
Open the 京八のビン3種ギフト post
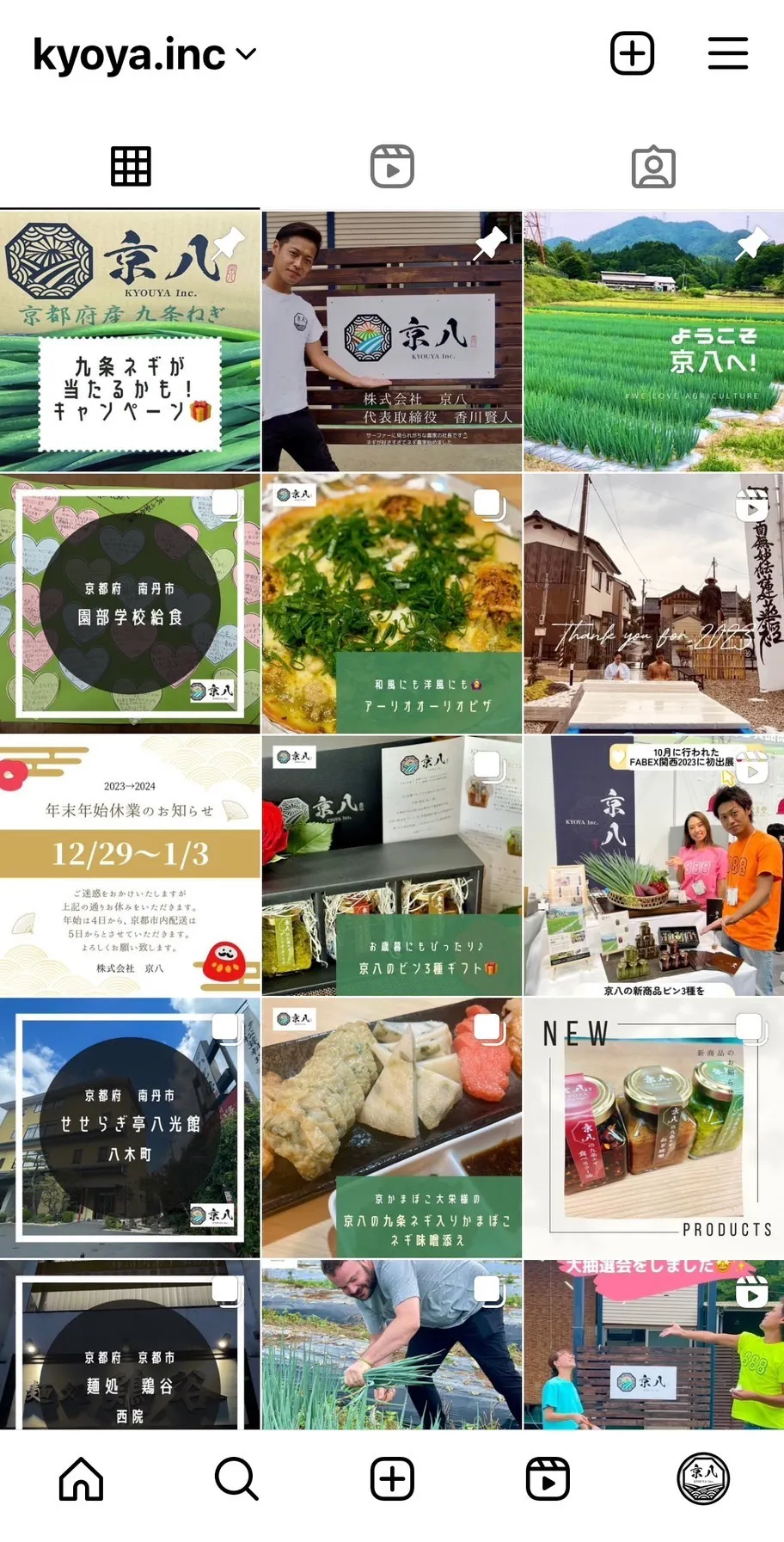click(392, 866)
